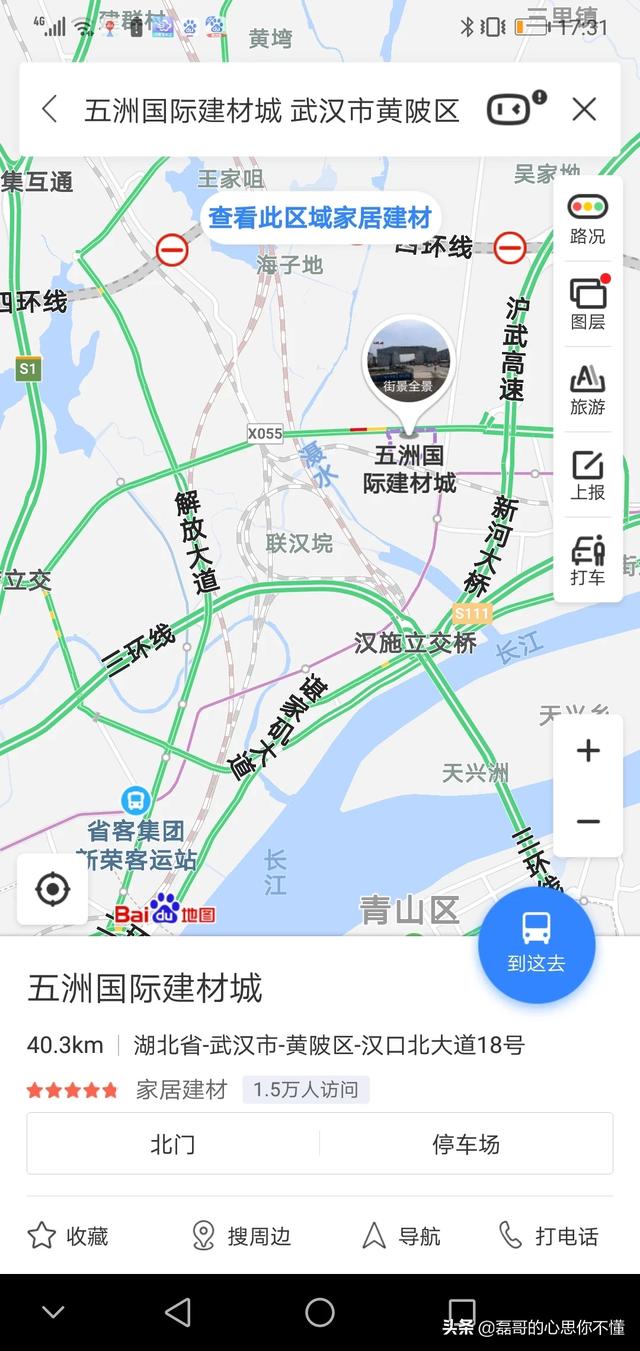Recenter map on my location
Viewport: 640px width, 1351px height.
pos(52,889)
